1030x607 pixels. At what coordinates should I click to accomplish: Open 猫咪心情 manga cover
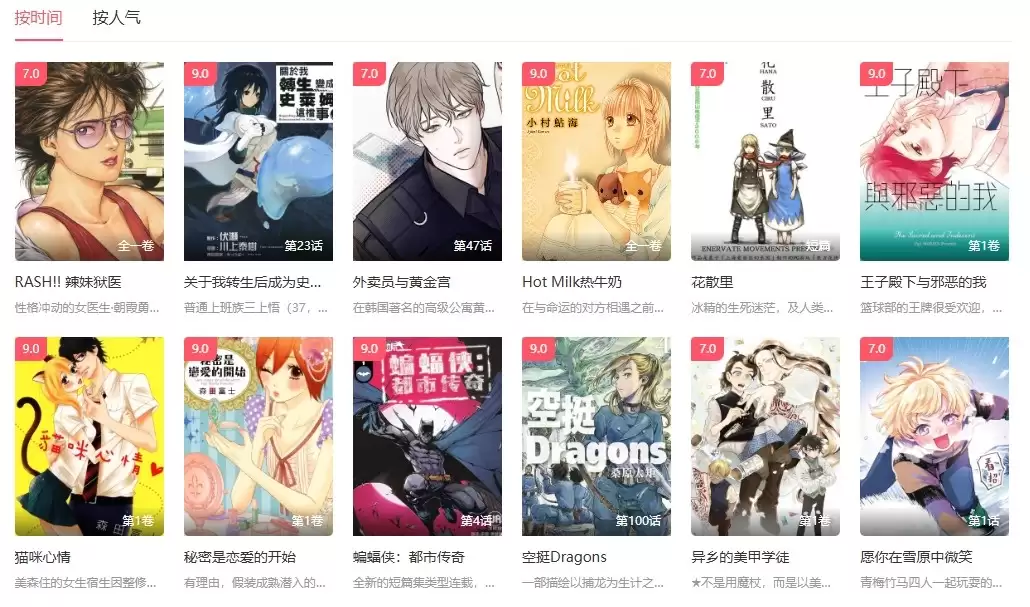[89, 436]
